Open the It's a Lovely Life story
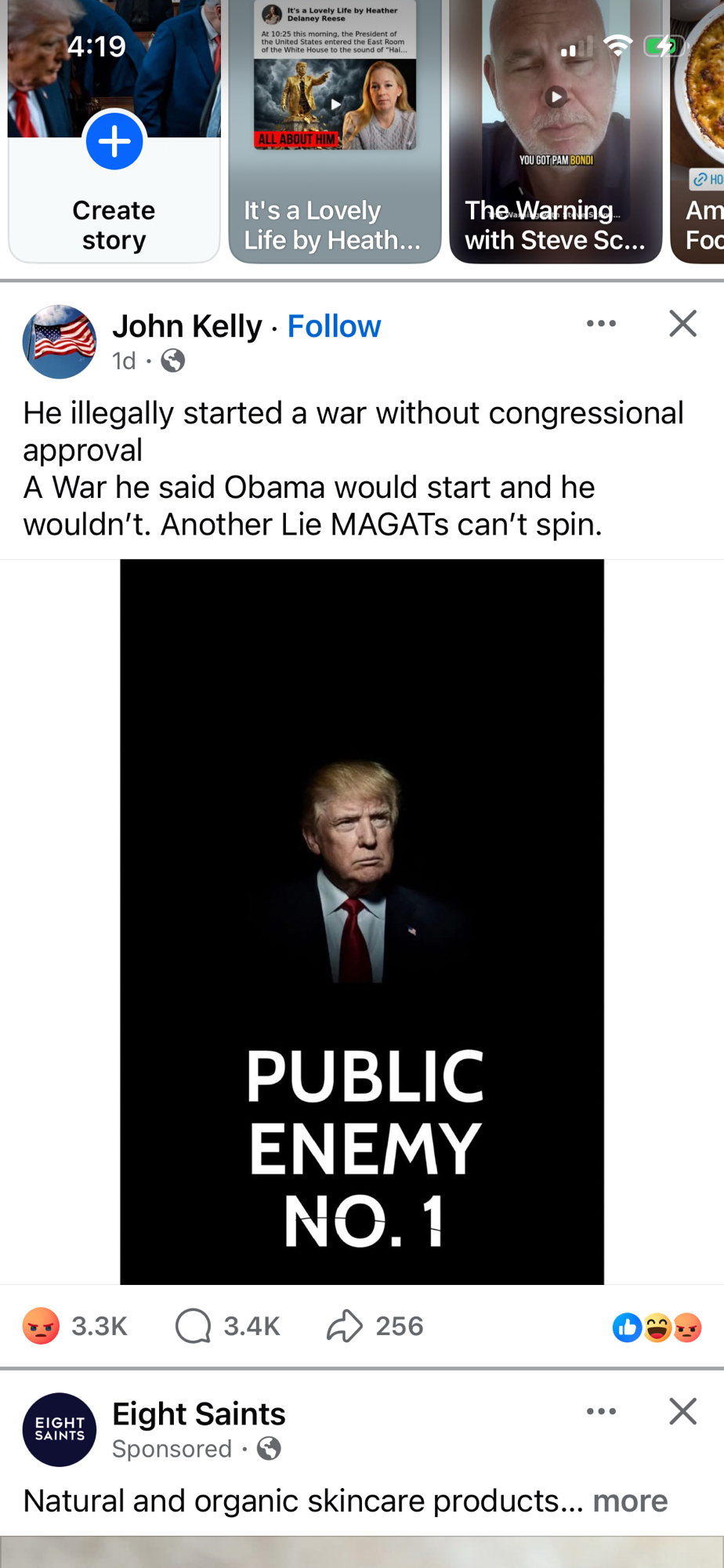Screen dimensions: 724x1568 tap(335, 133)
